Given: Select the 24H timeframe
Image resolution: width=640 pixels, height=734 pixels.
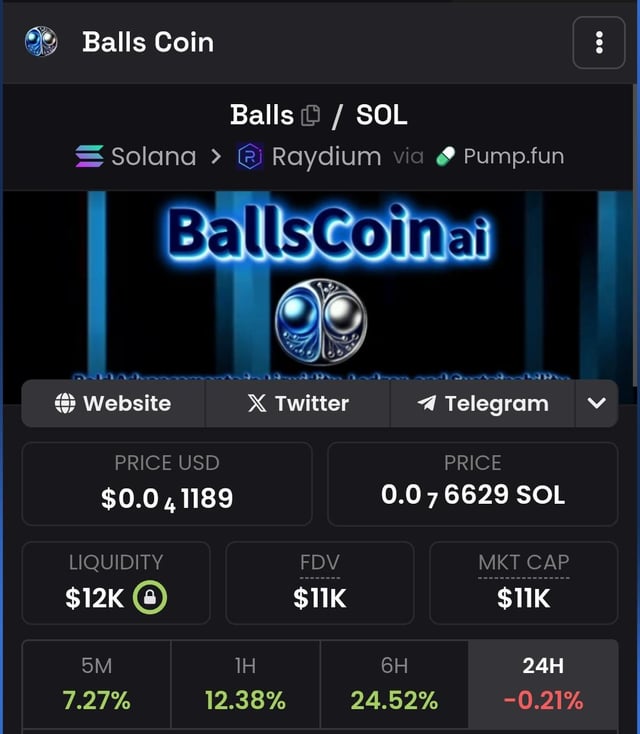Looking at the screenshot, I should 543,684.
